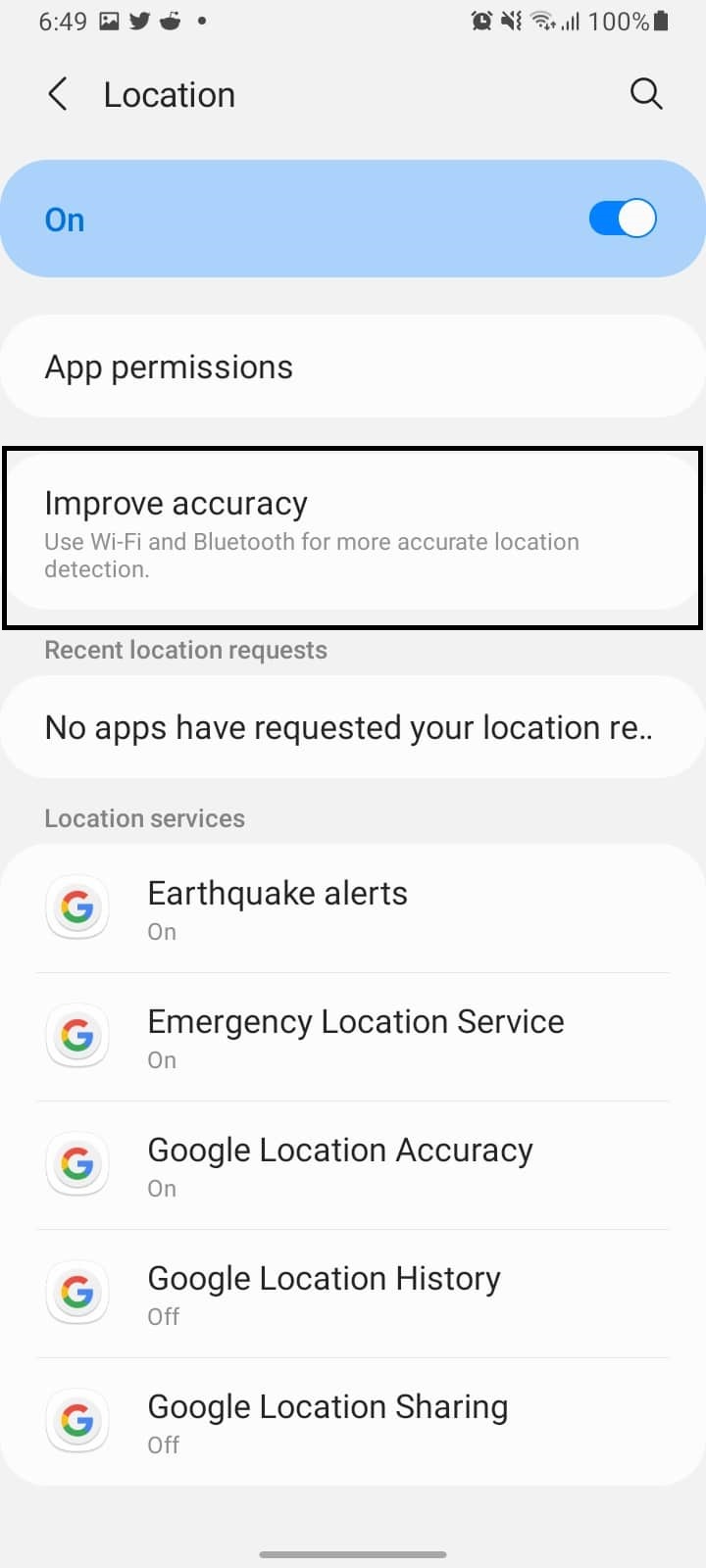Turn off the Location switch
706x1568 pixels.
623,219
